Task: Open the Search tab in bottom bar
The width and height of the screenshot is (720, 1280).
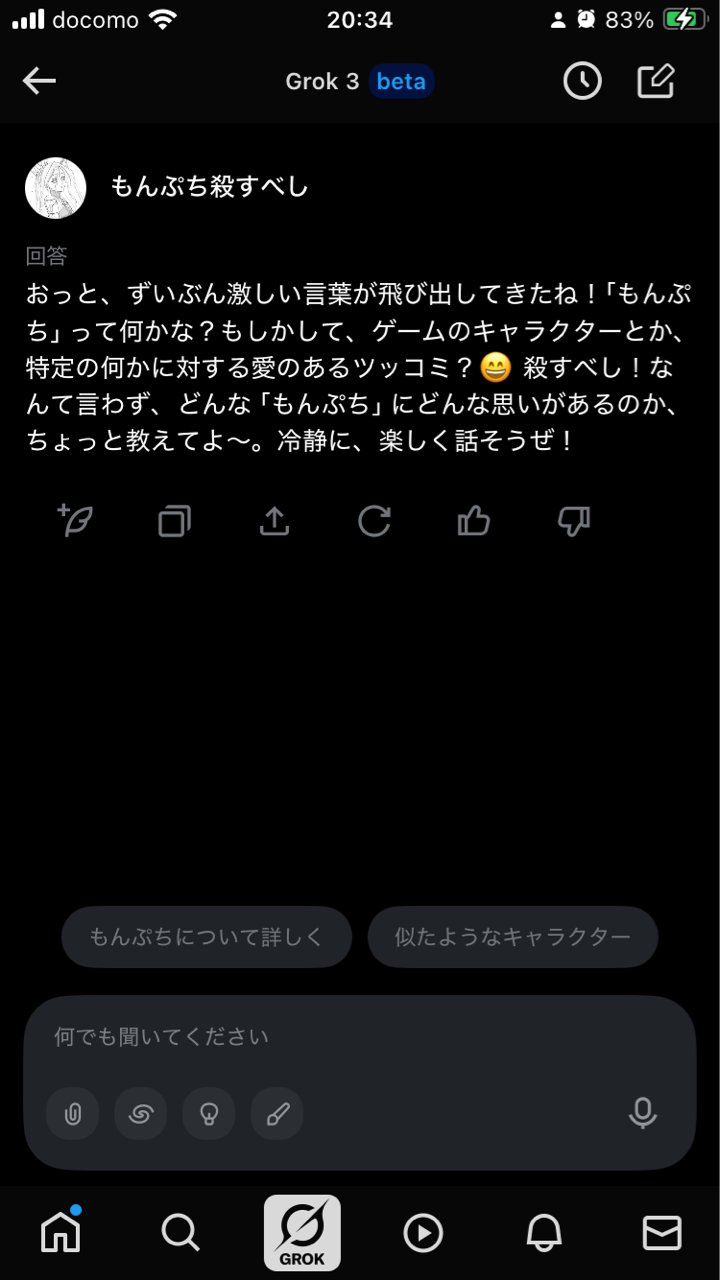Action: 180,1233
